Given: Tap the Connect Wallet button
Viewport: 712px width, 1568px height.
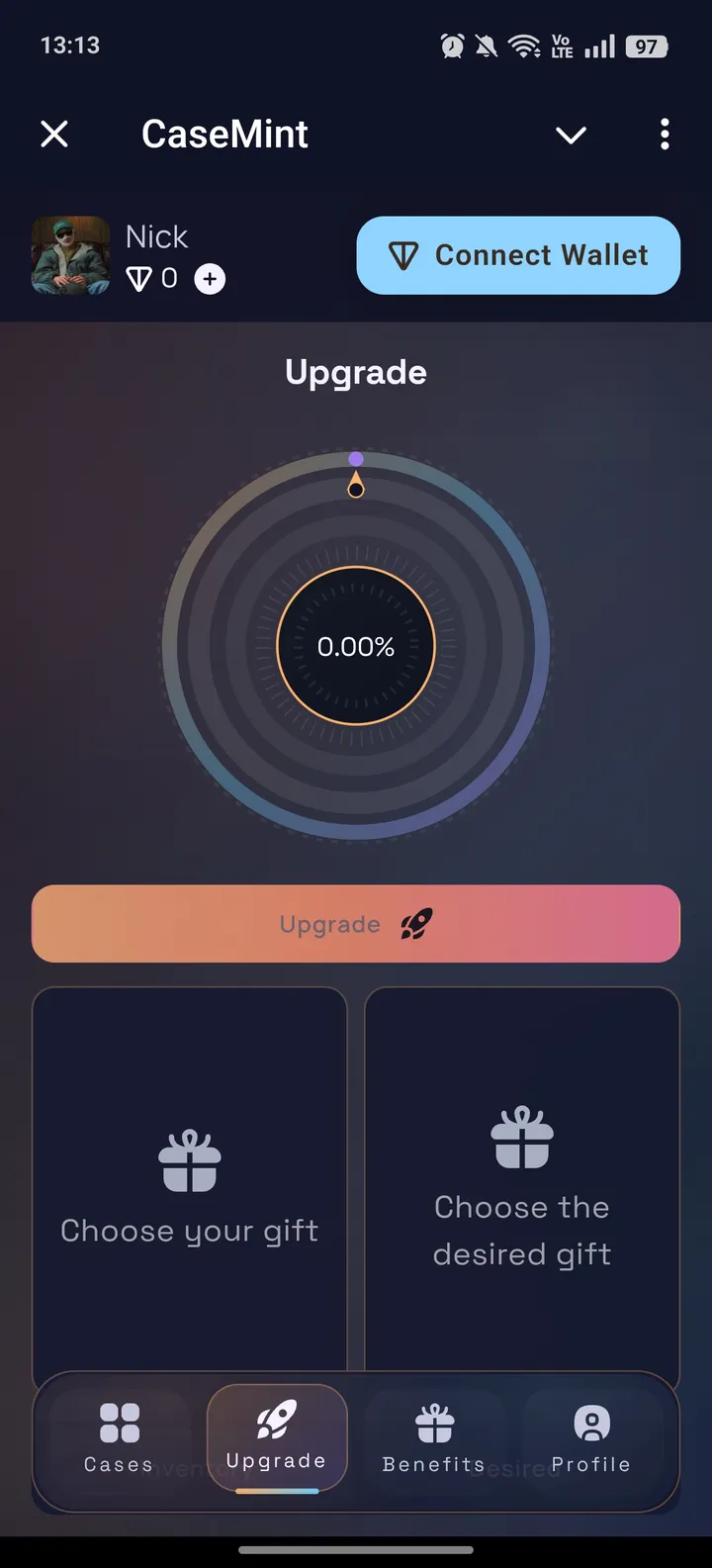Looking at the screenshot, I should (x=518, y=255).
